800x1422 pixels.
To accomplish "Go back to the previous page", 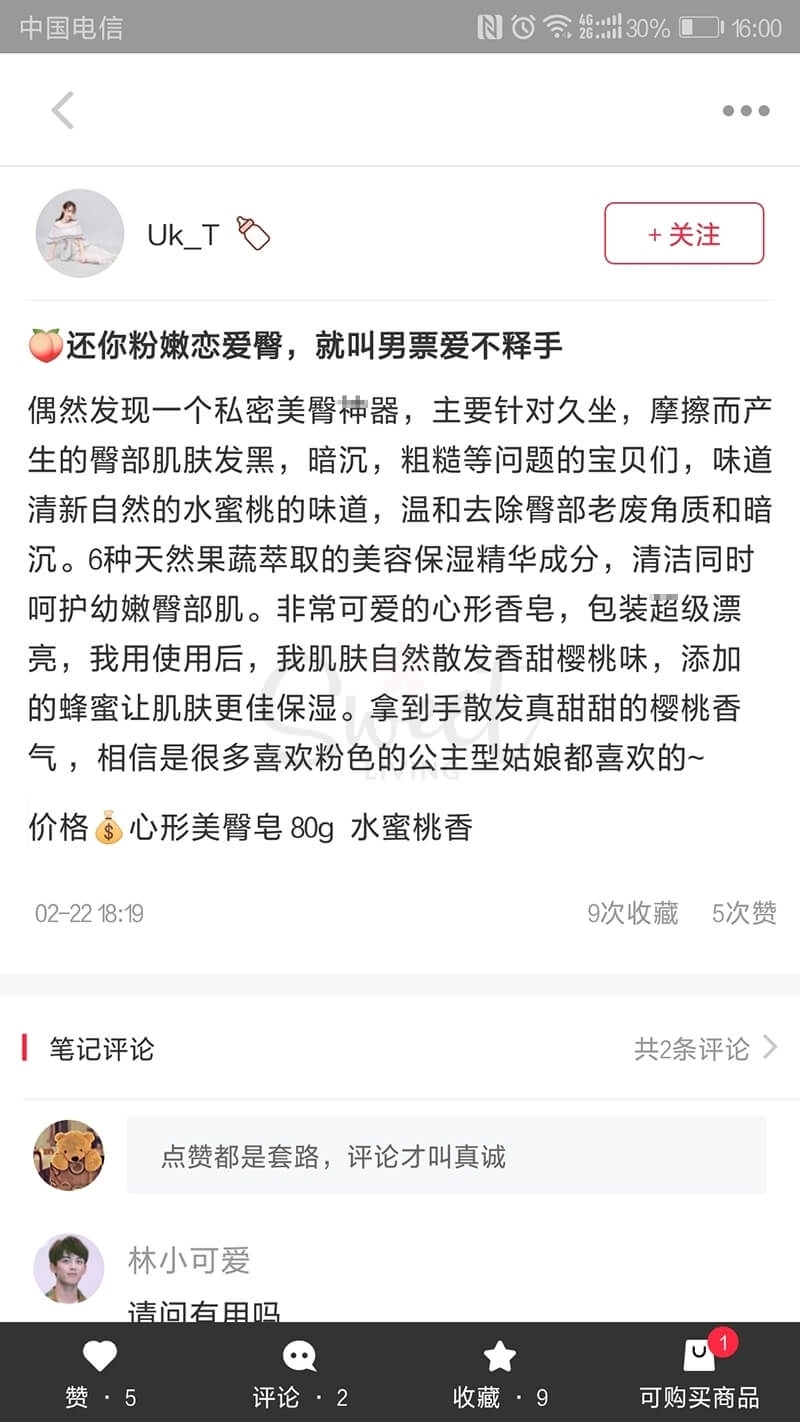I will 63,110.
